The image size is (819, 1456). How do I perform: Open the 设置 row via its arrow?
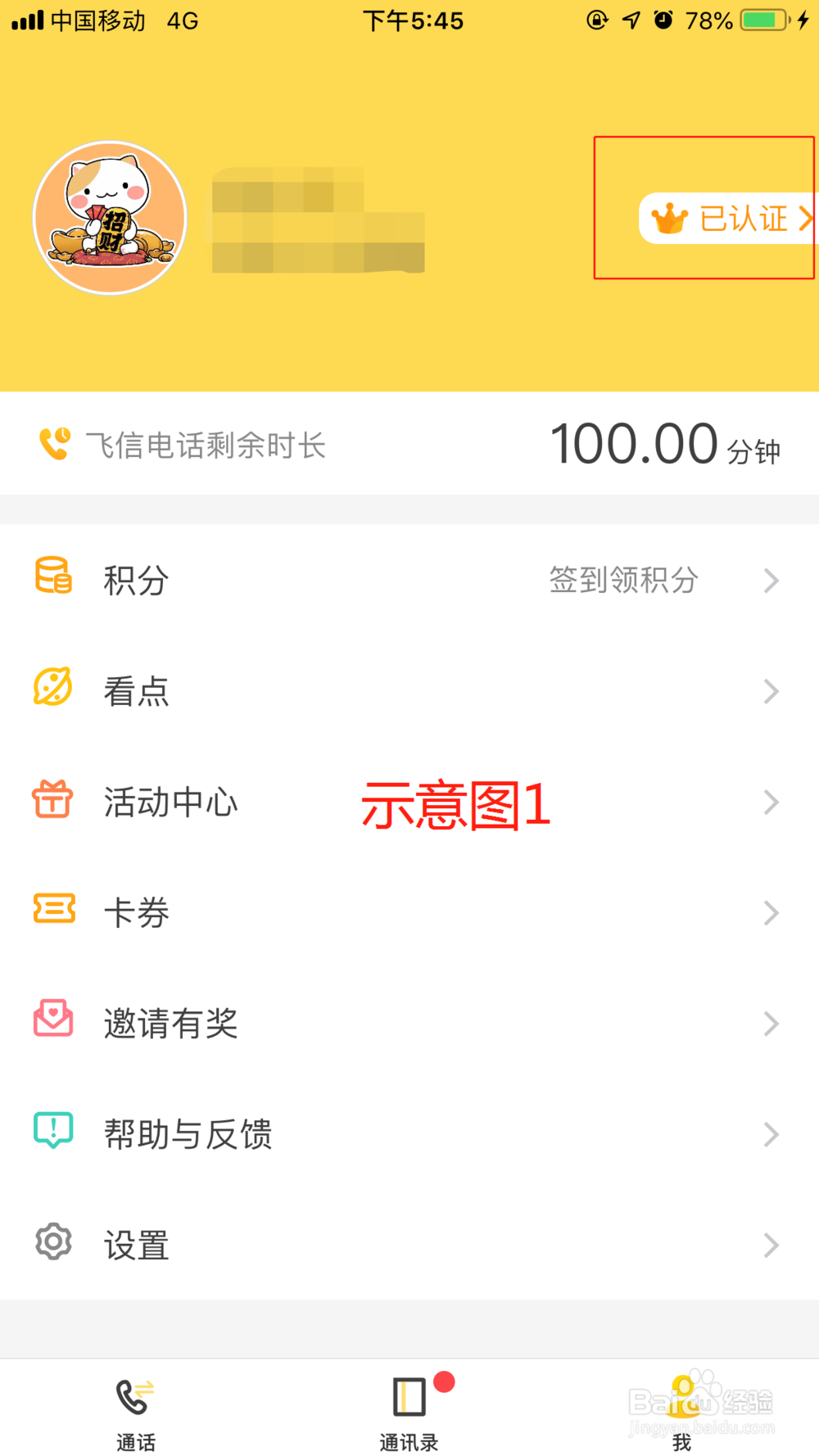coord(770,1245)
